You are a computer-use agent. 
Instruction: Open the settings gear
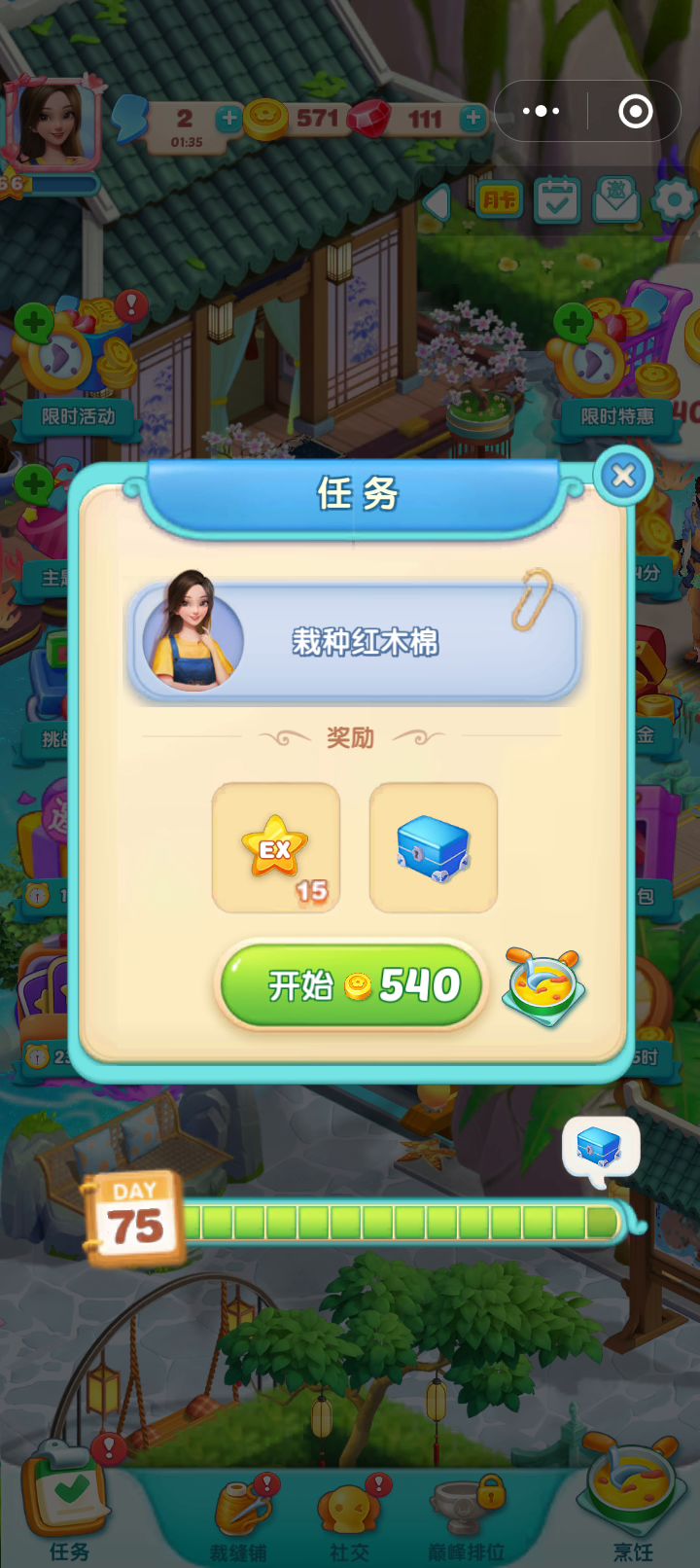(673, 201)
